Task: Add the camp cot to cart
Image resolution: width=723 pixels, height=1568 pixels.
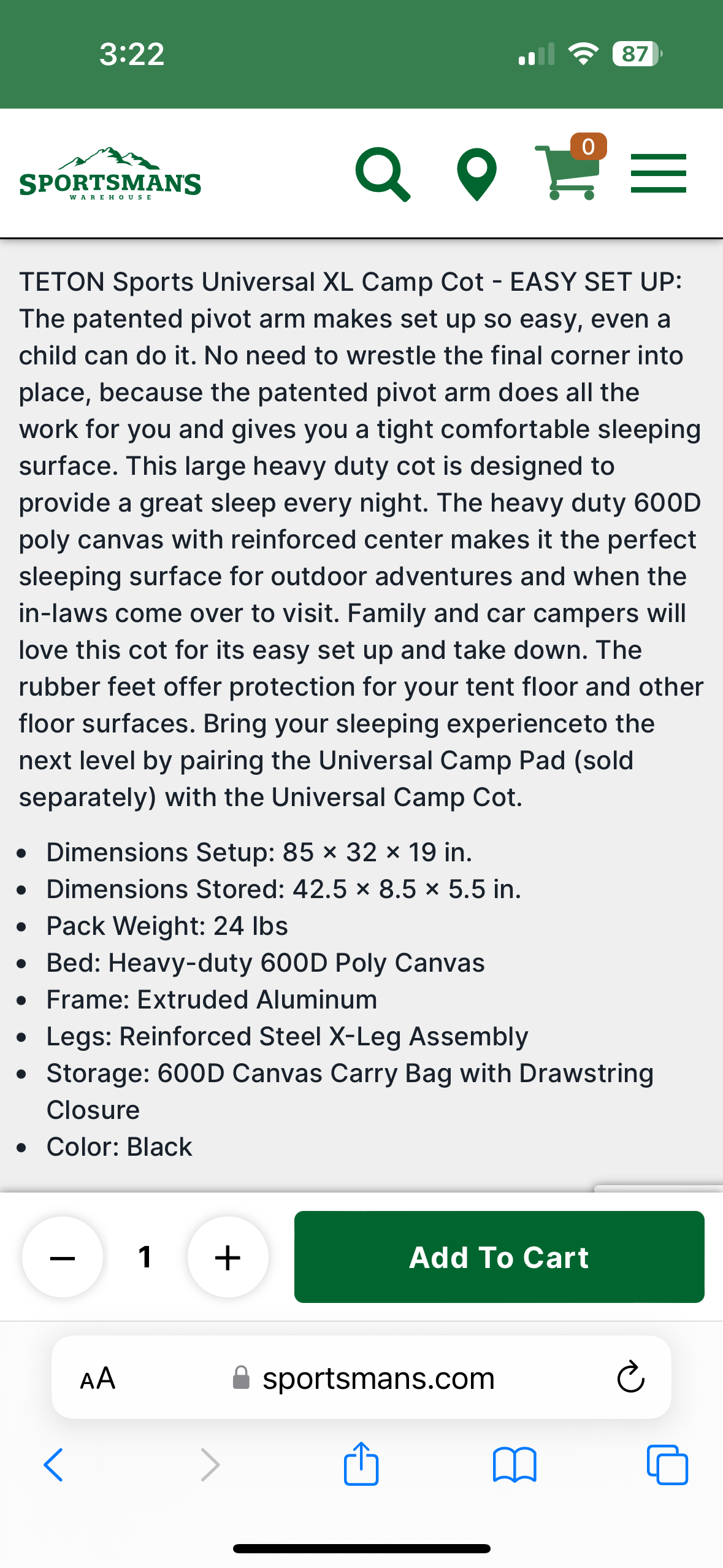Action: 499,1257
